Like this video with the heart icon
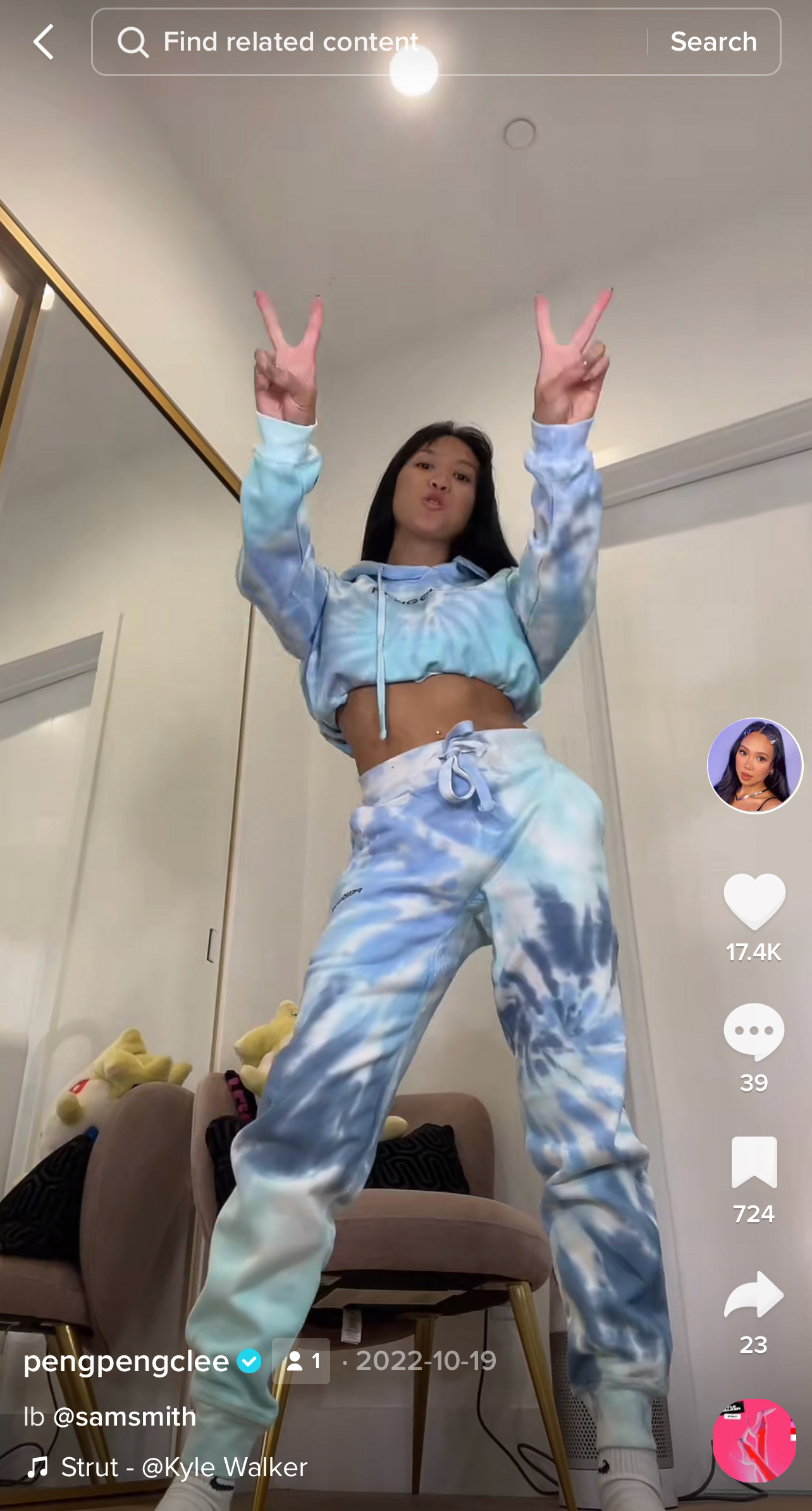Screen dimensions: 812x1511 coord(754,901)
